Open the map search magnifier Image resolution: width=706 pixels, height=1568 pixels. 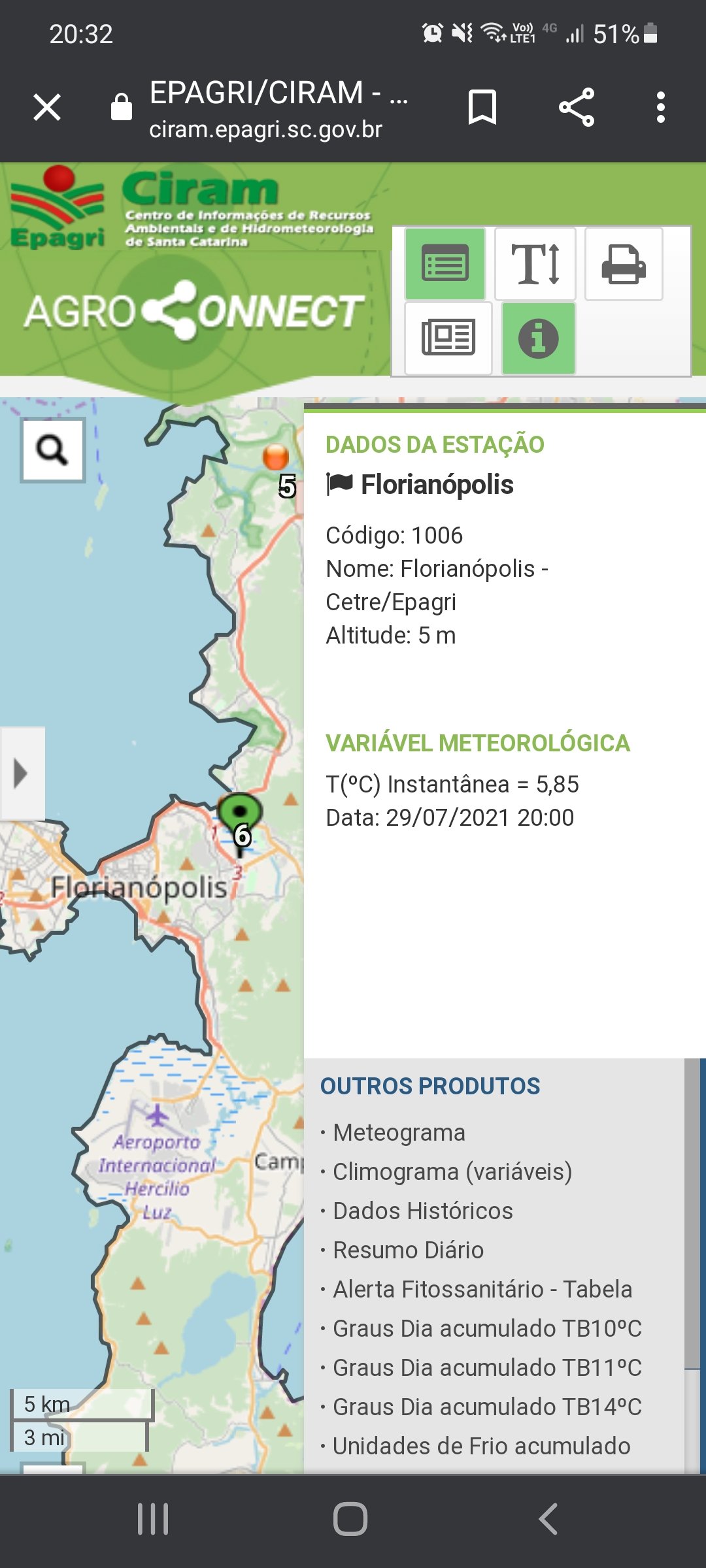[53, 450]
